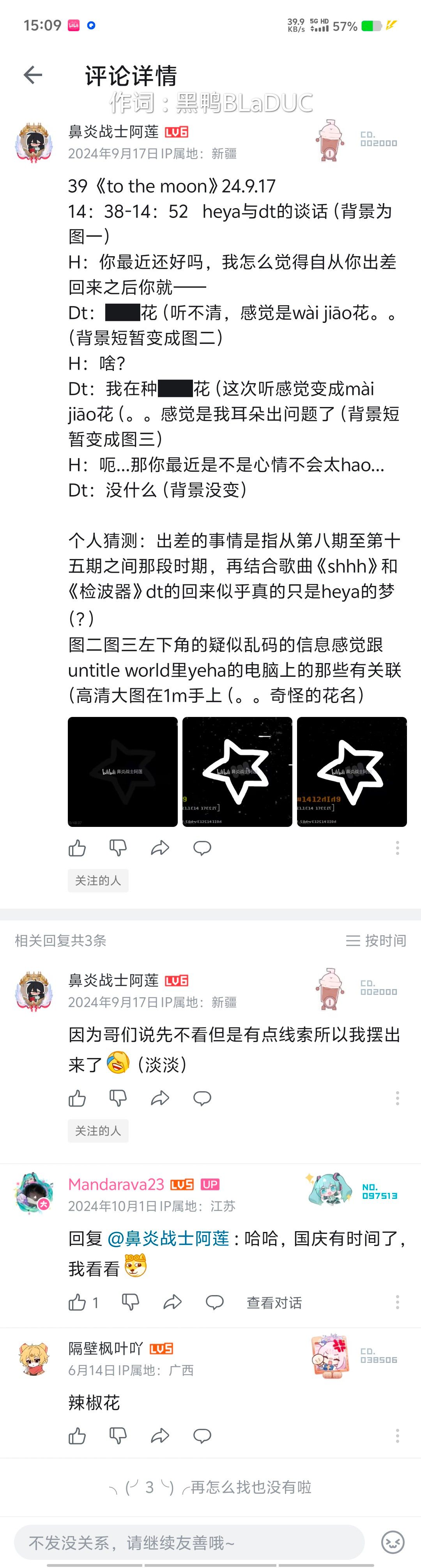Open the third attached star image
The width and height of the screenshot is (421, 1568).
tap(352, 771)
